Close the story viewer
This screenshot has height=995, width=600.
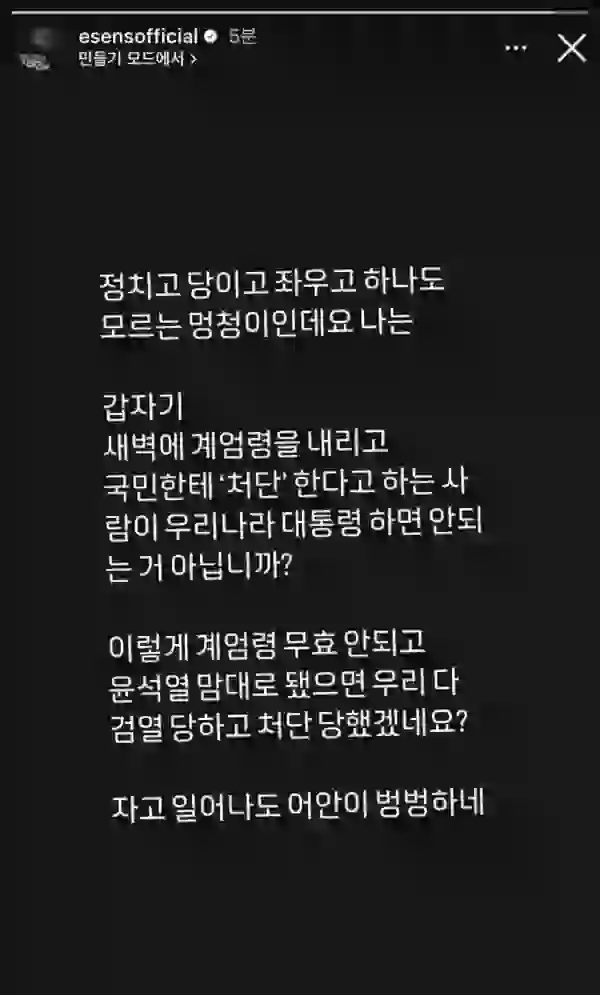[x=571, y=48]
